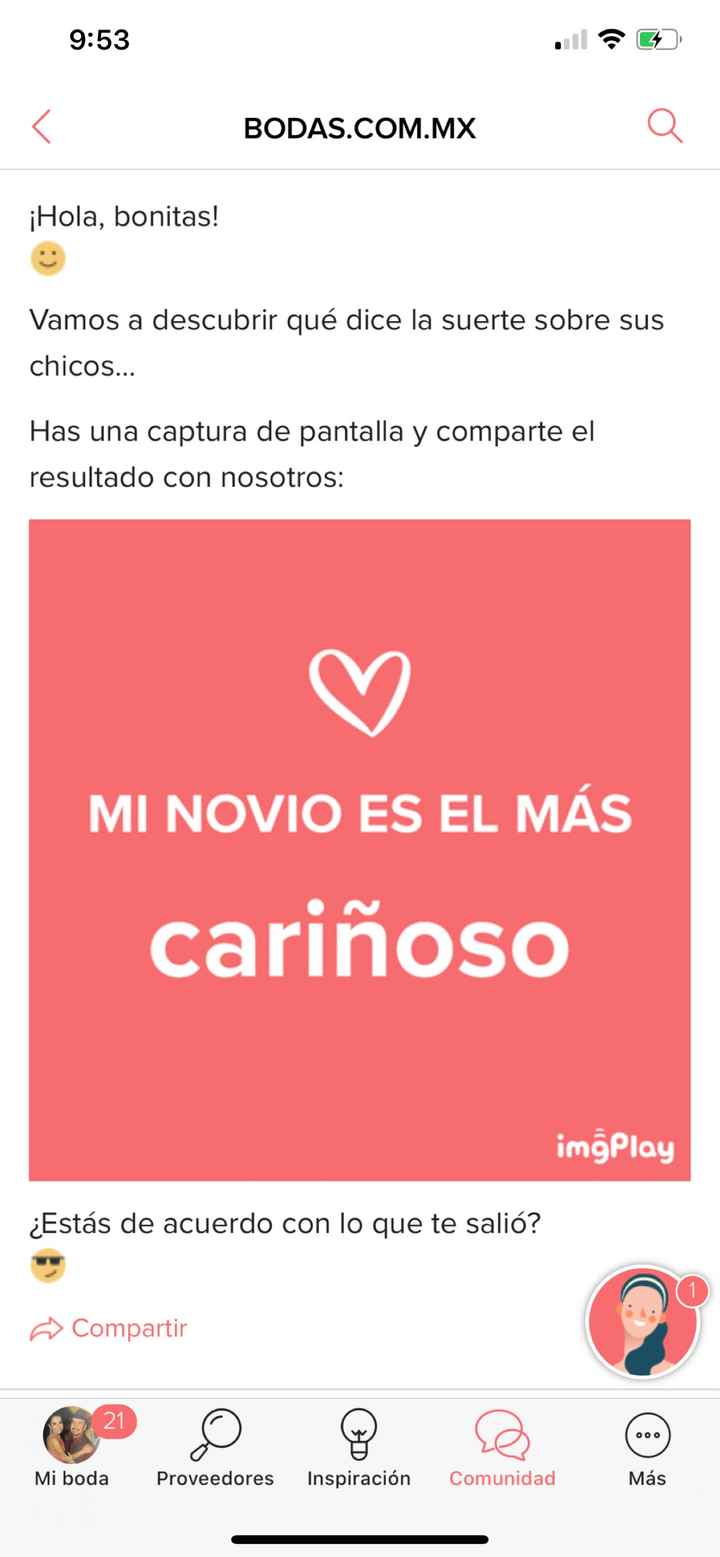Tap the share arrow icon next to Compartir
This screenshot has height=1557, width=720.
(43, 1329)
